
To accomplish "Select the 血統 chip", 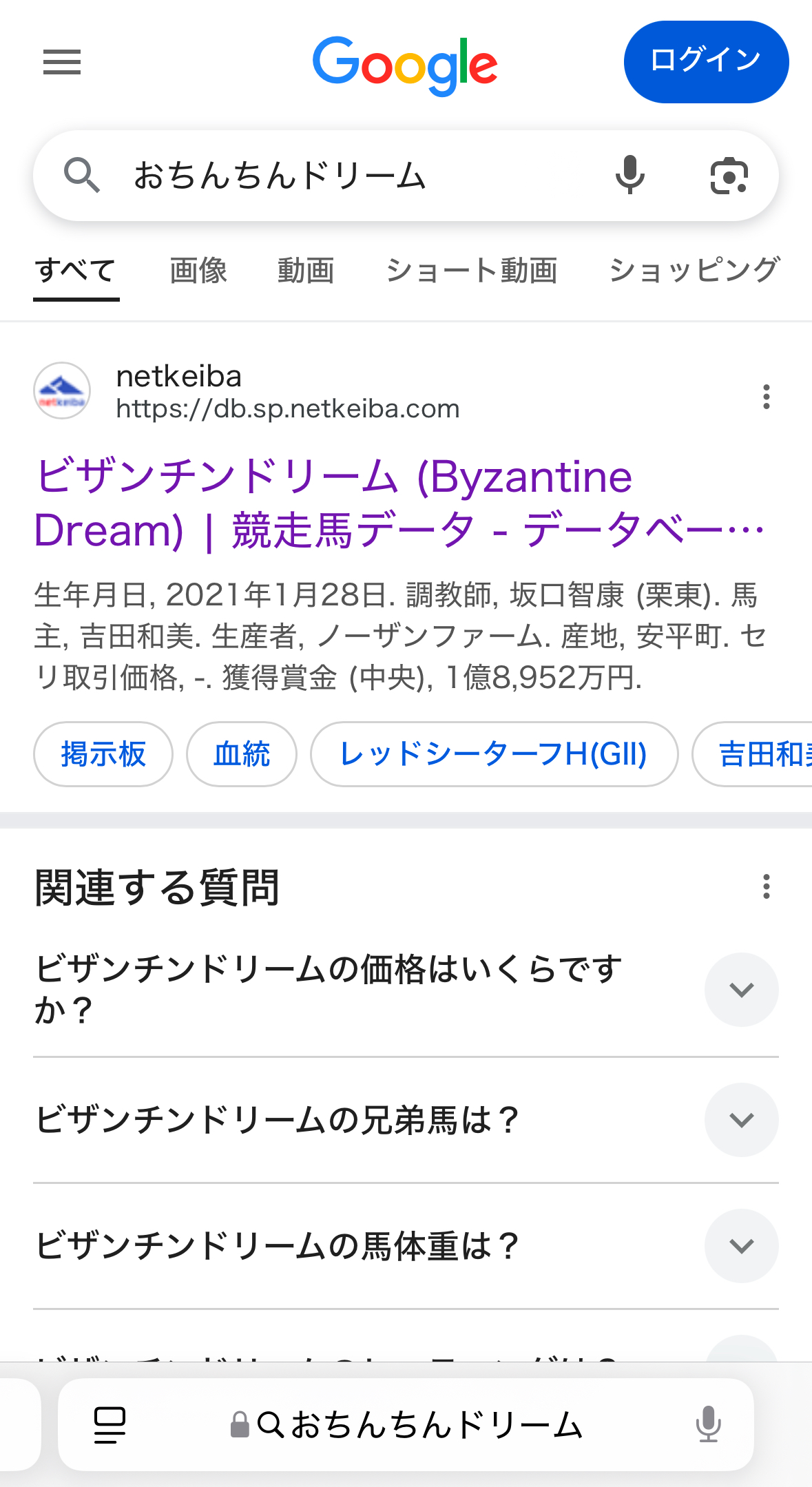I will (x=242, y=754).
